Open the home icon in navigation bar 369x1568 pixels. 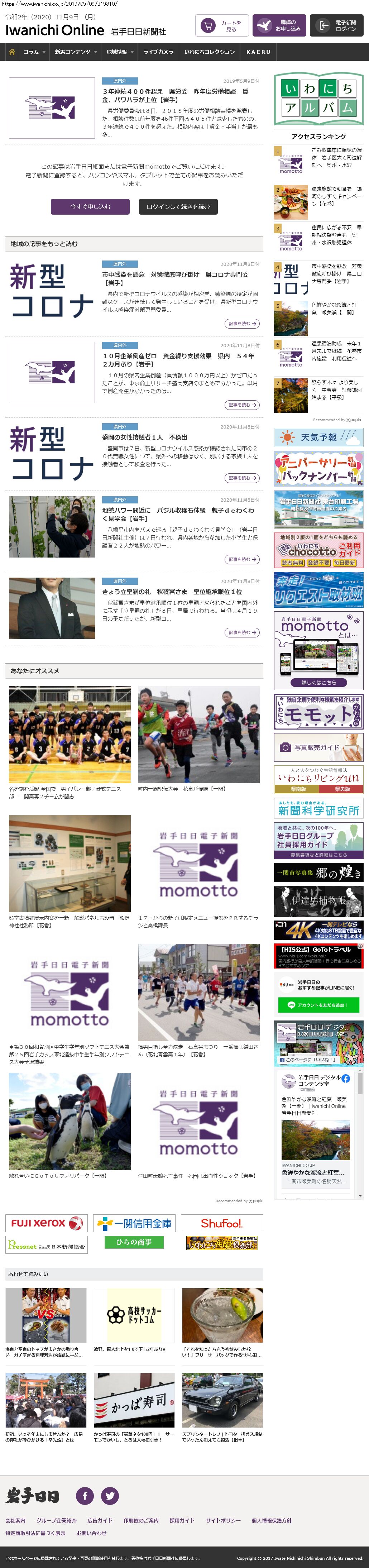tap(11, 52)
